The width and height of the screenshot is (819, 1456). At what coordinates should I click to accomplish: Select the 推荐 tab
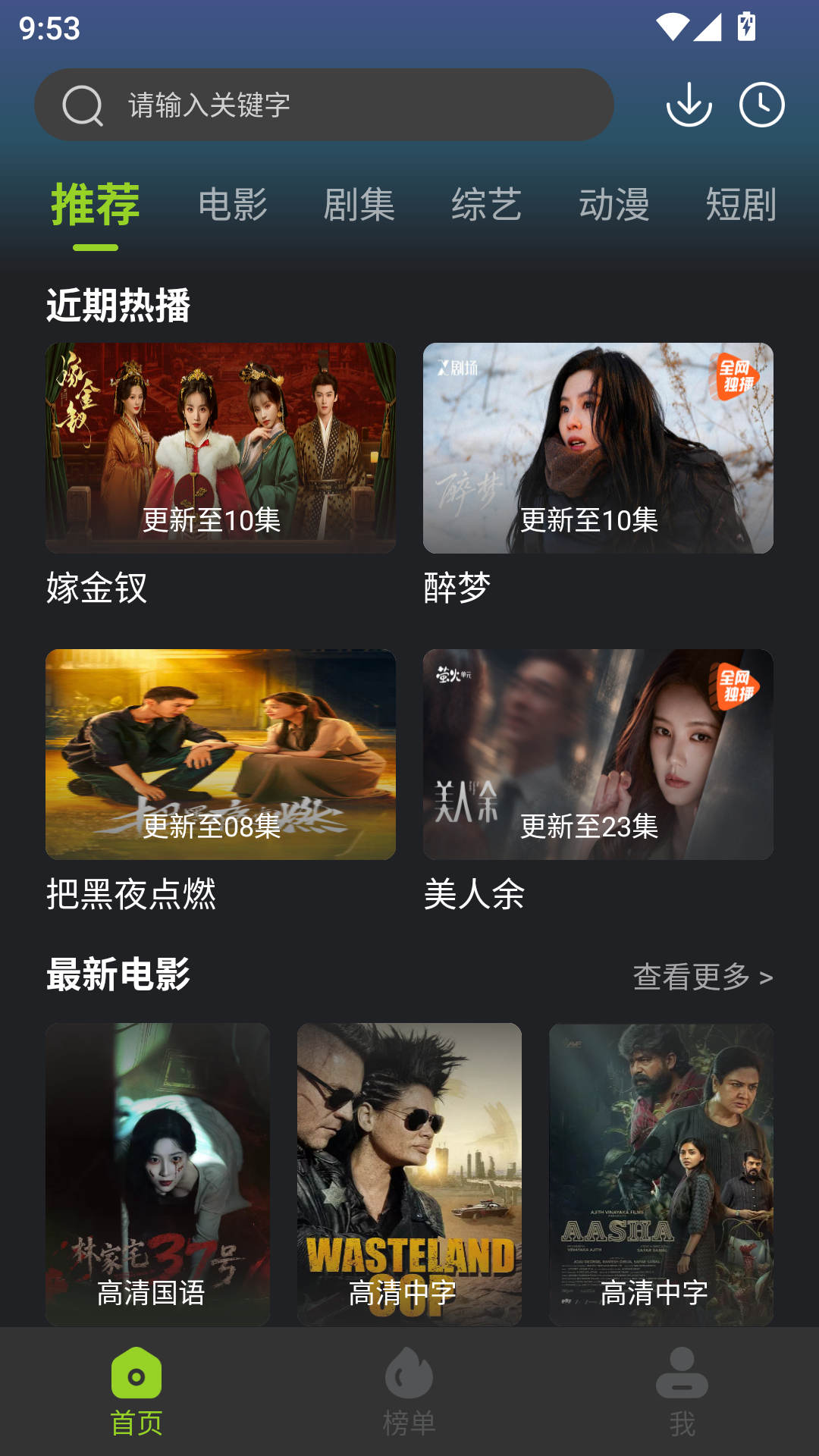(96, 205)
